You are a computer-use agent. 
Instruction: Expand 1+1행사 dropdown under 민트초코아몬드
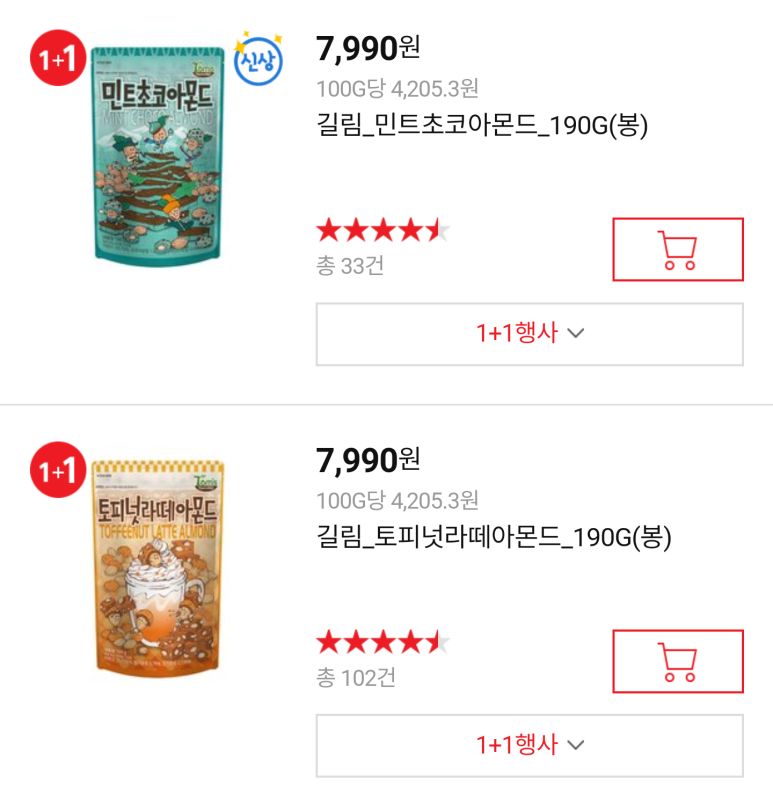pos(529,334)
